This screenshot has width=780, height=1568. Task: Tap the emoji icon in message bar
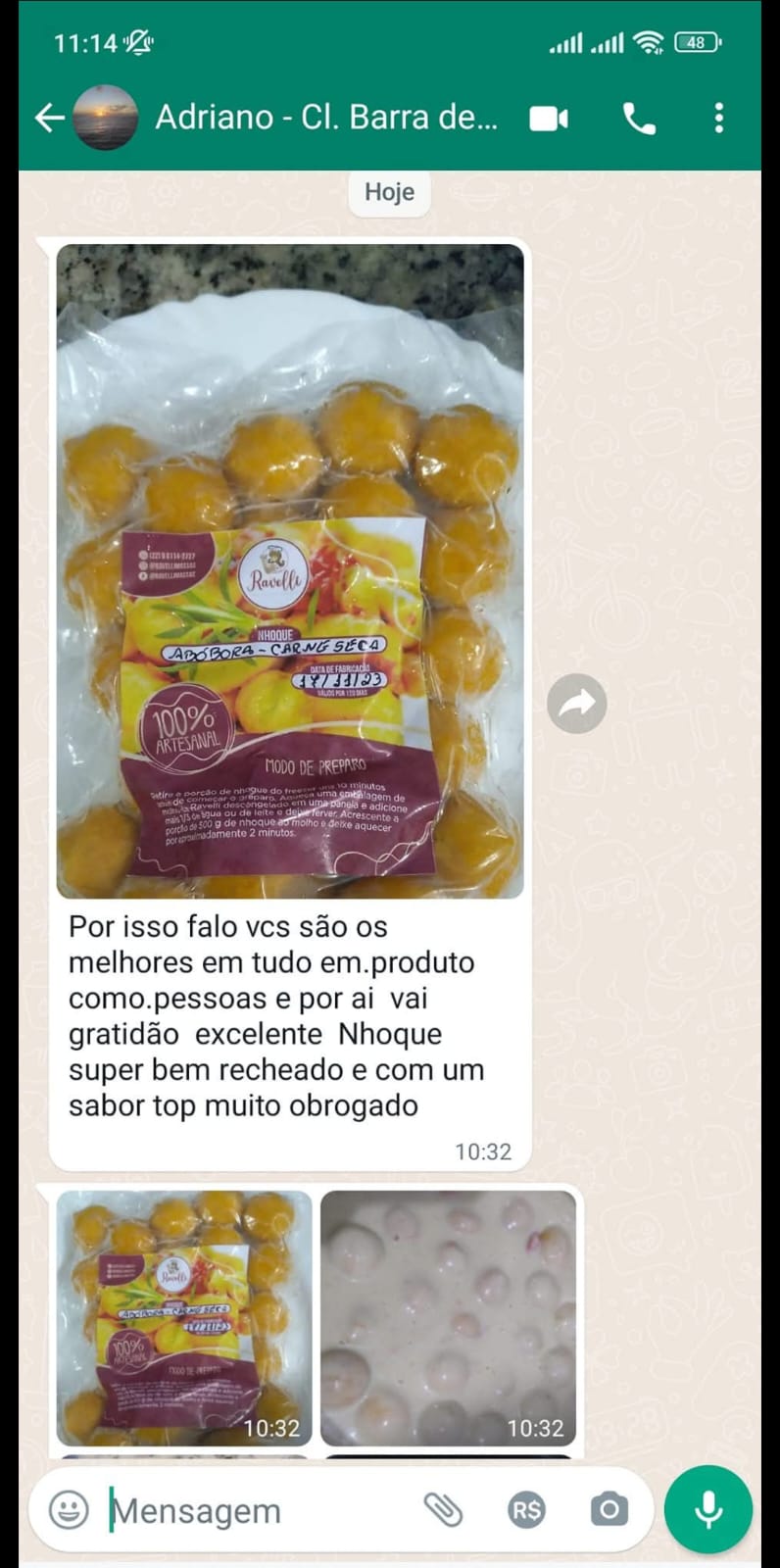click(68, 1510)
